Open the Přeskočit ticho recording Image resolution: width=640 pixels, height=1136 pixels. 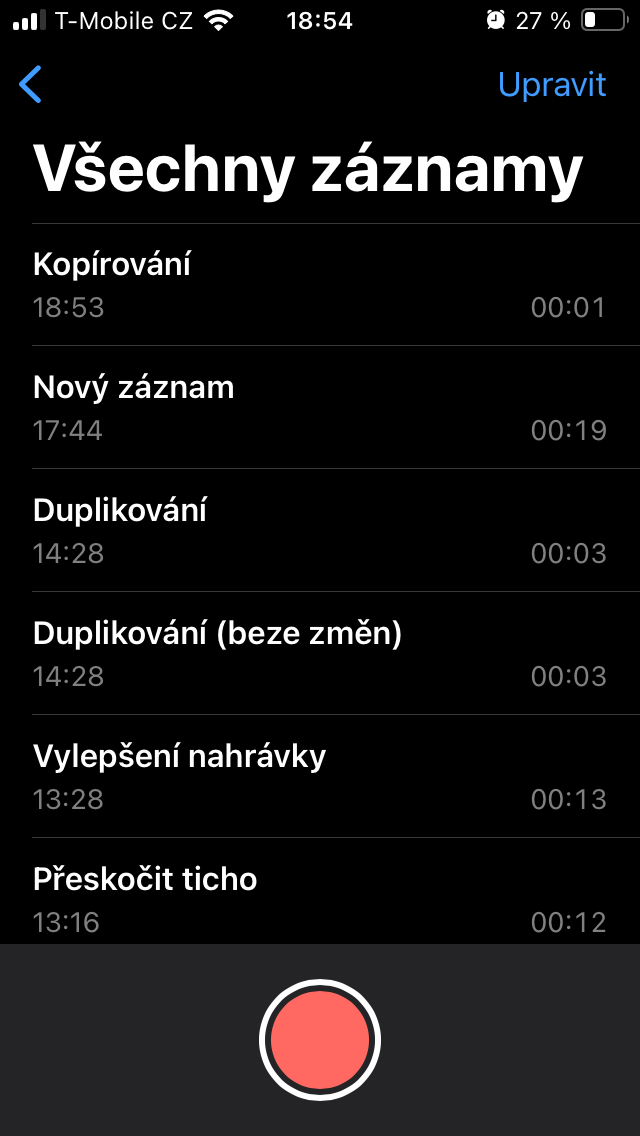(320, 899)
